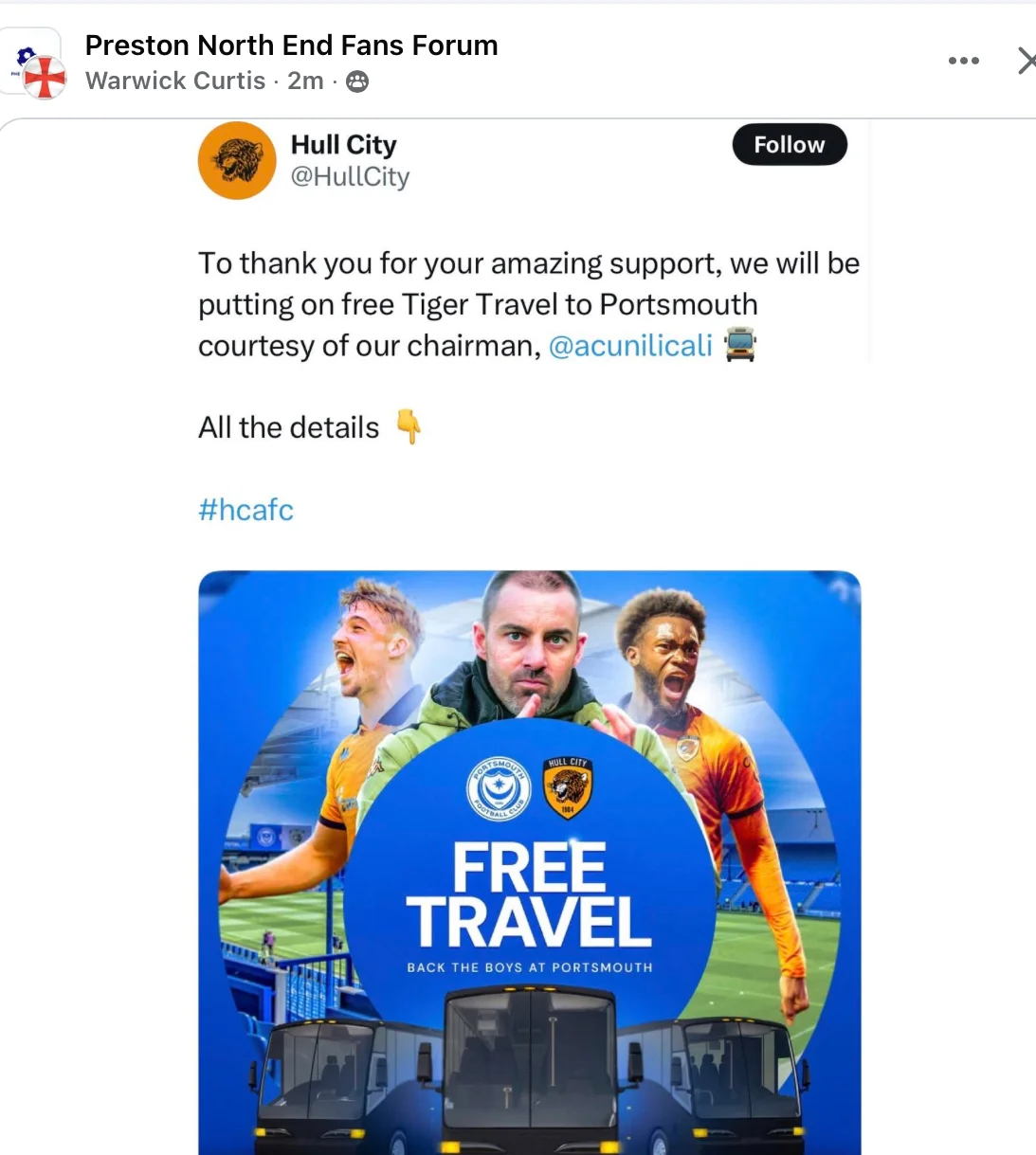This screenshot has height=1155, width=1036.
Task: Open Preston North End Fans Forum group
Action: click(291, 45)
